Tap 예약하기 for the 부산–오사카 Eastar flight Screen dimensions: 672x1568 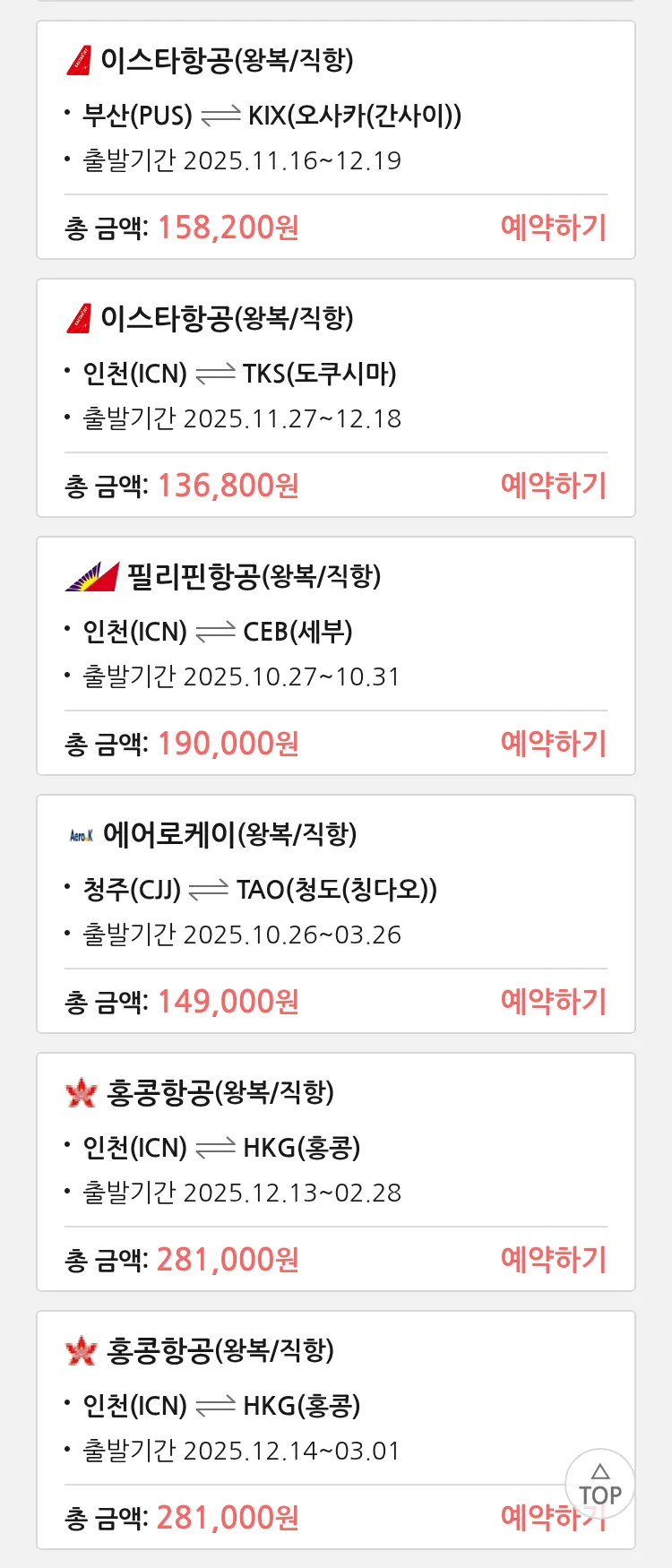click(x=553, y=228)
